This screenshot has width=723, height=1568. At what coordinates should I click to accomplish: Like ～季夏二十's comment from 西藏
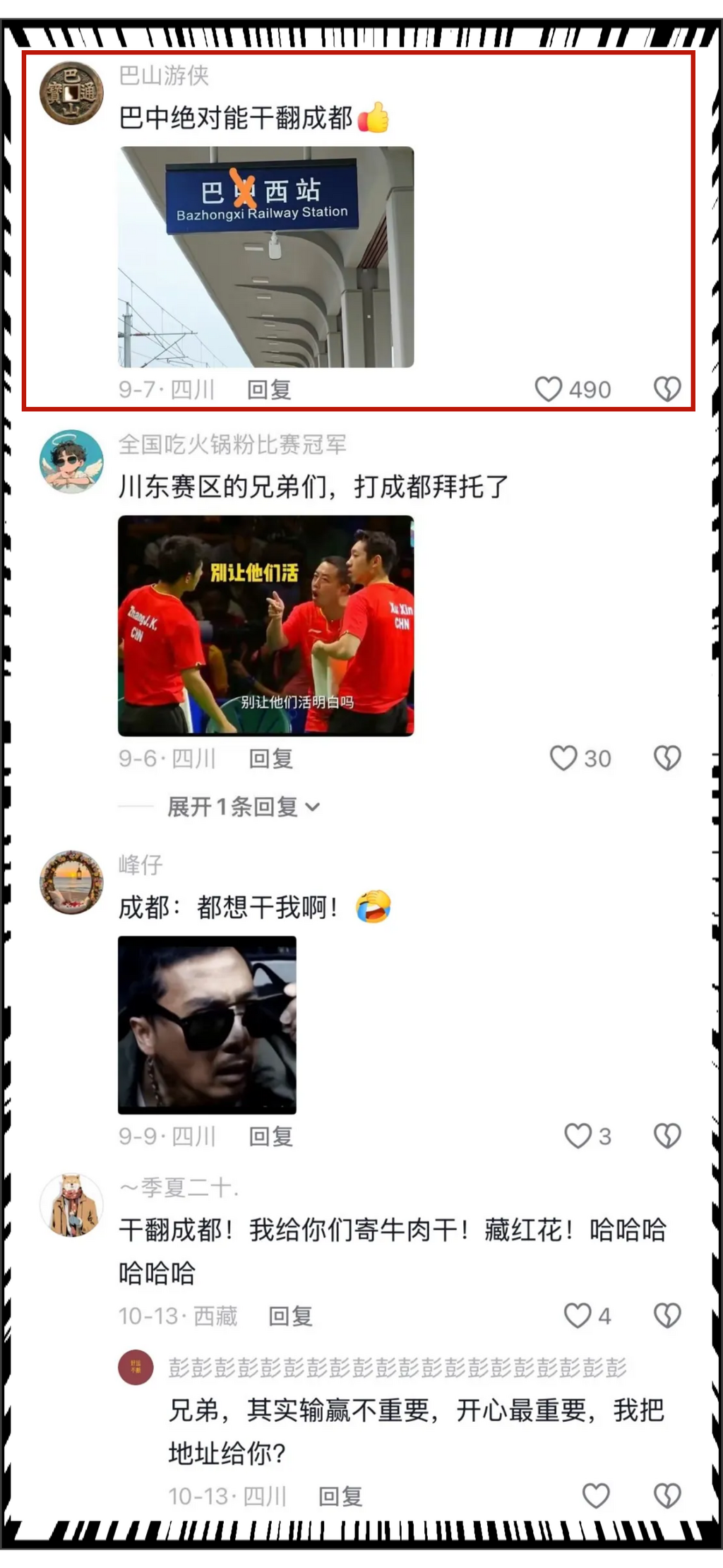coord(577,1316)
